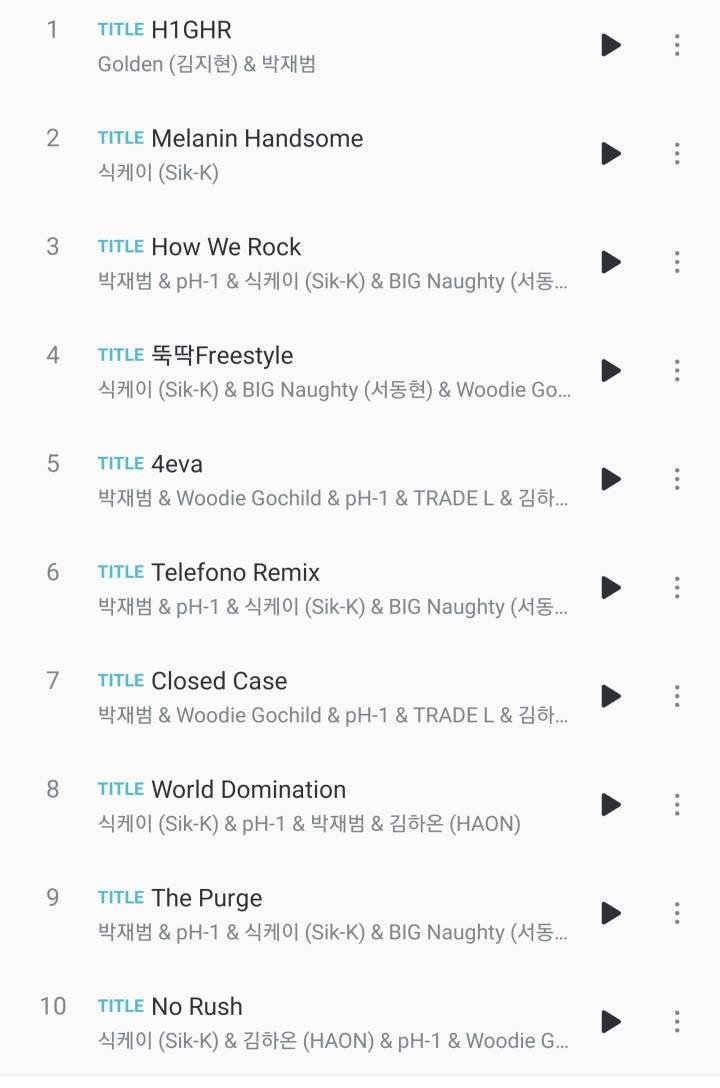This screenshot has width=720, height=1088.
Task: Play Melanin Handsome by Sik-K
Action: (x=610, y=154)
